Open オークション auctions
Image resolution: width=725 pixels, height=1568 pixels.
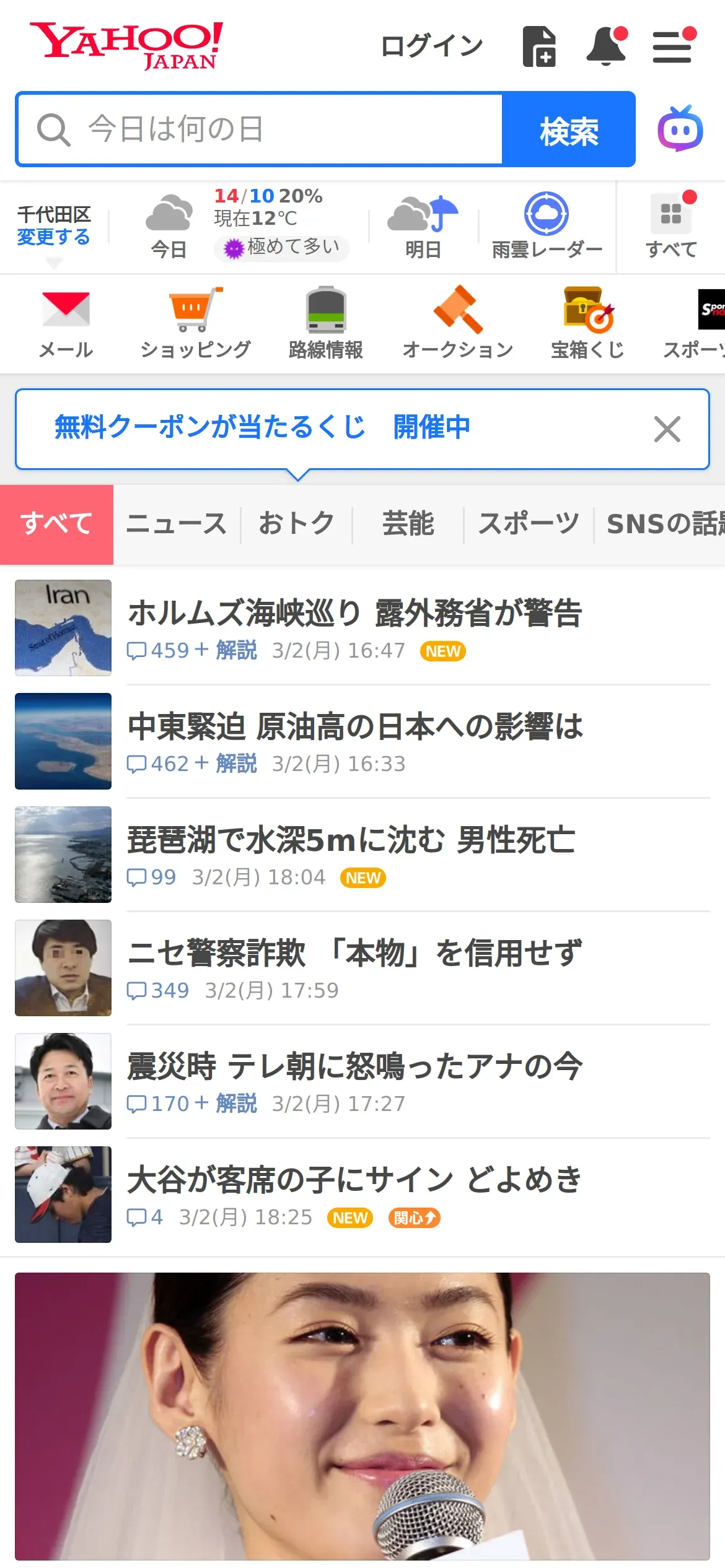457,324
